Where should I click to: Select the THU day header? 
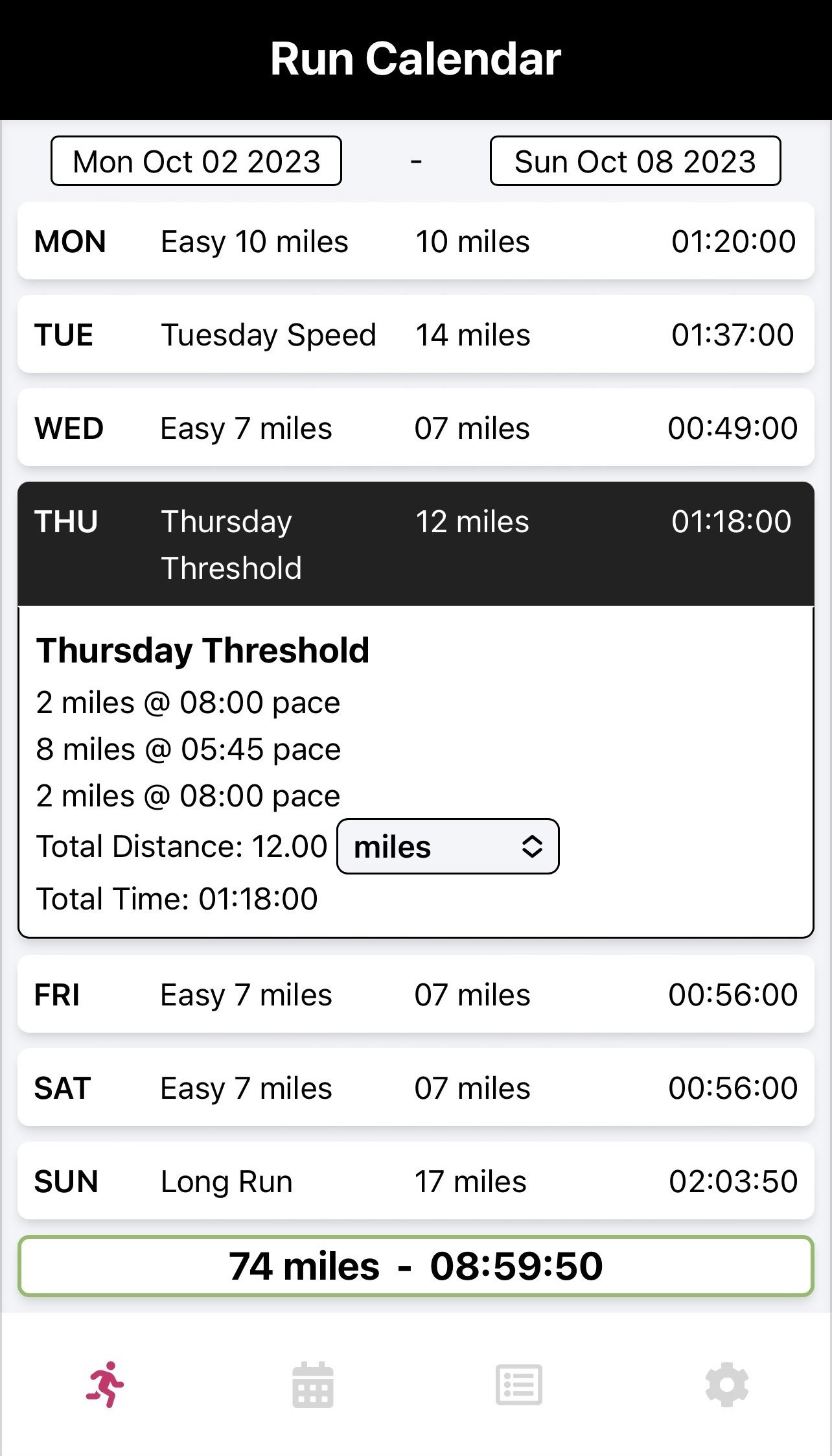65,522
